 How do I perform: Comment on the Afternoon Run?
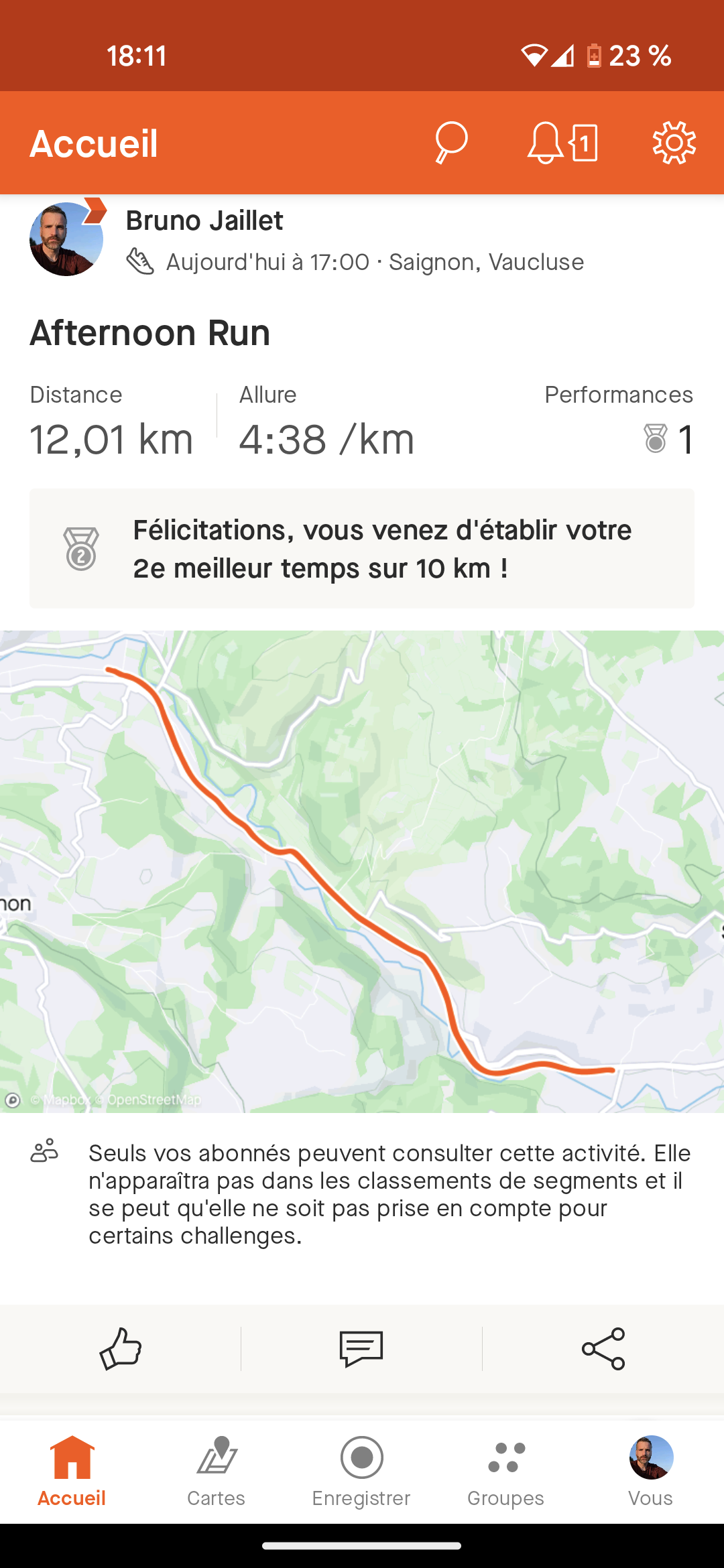point(361,1348)
